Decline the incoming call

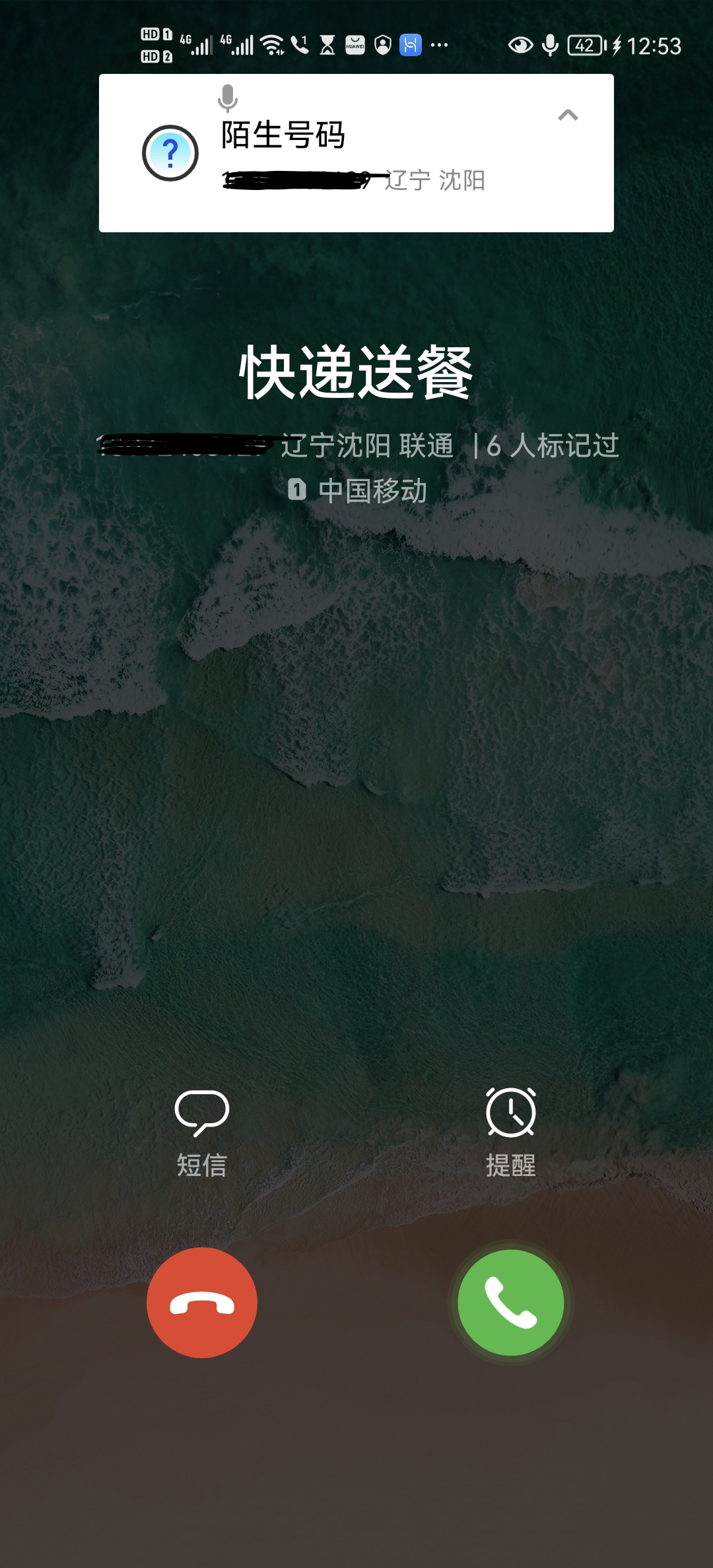[x=202, y=1302]
